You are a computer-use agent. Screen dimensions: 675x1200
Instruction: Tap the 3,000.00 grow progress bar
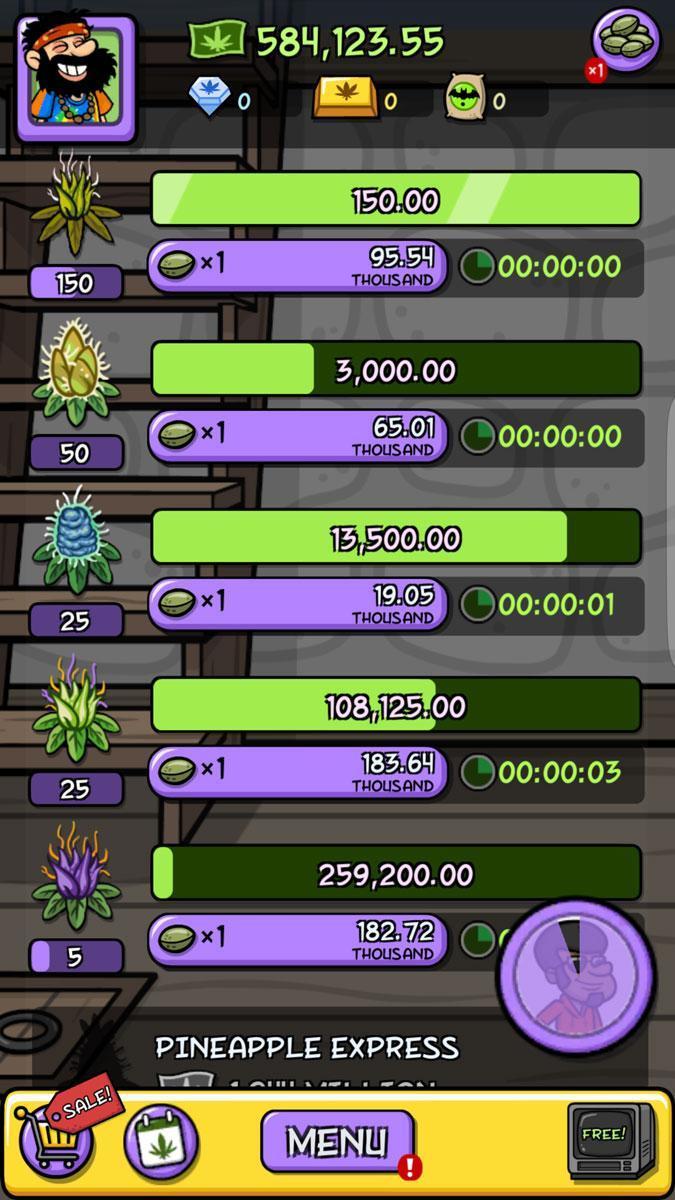395,369
